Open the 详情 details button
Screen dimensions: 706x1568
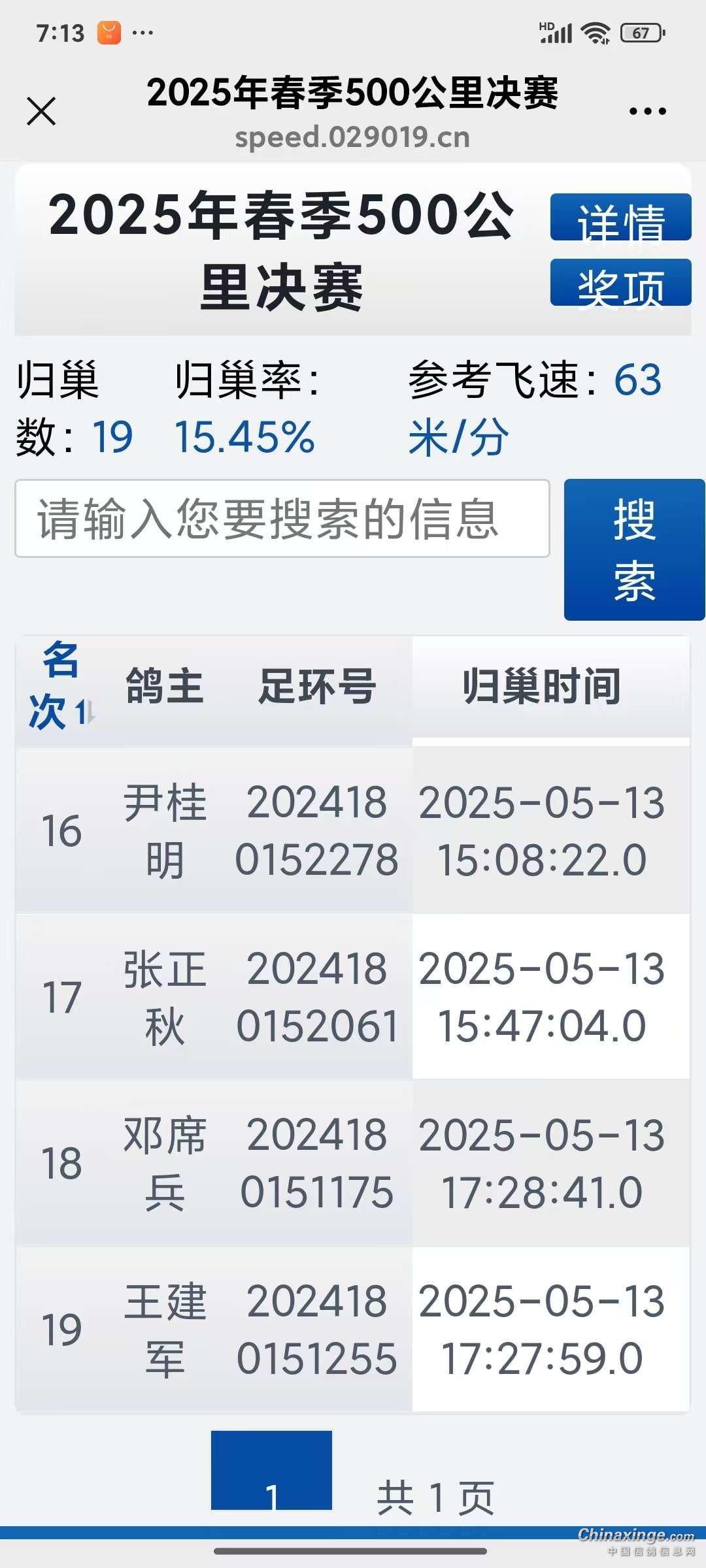coord(620,218)
